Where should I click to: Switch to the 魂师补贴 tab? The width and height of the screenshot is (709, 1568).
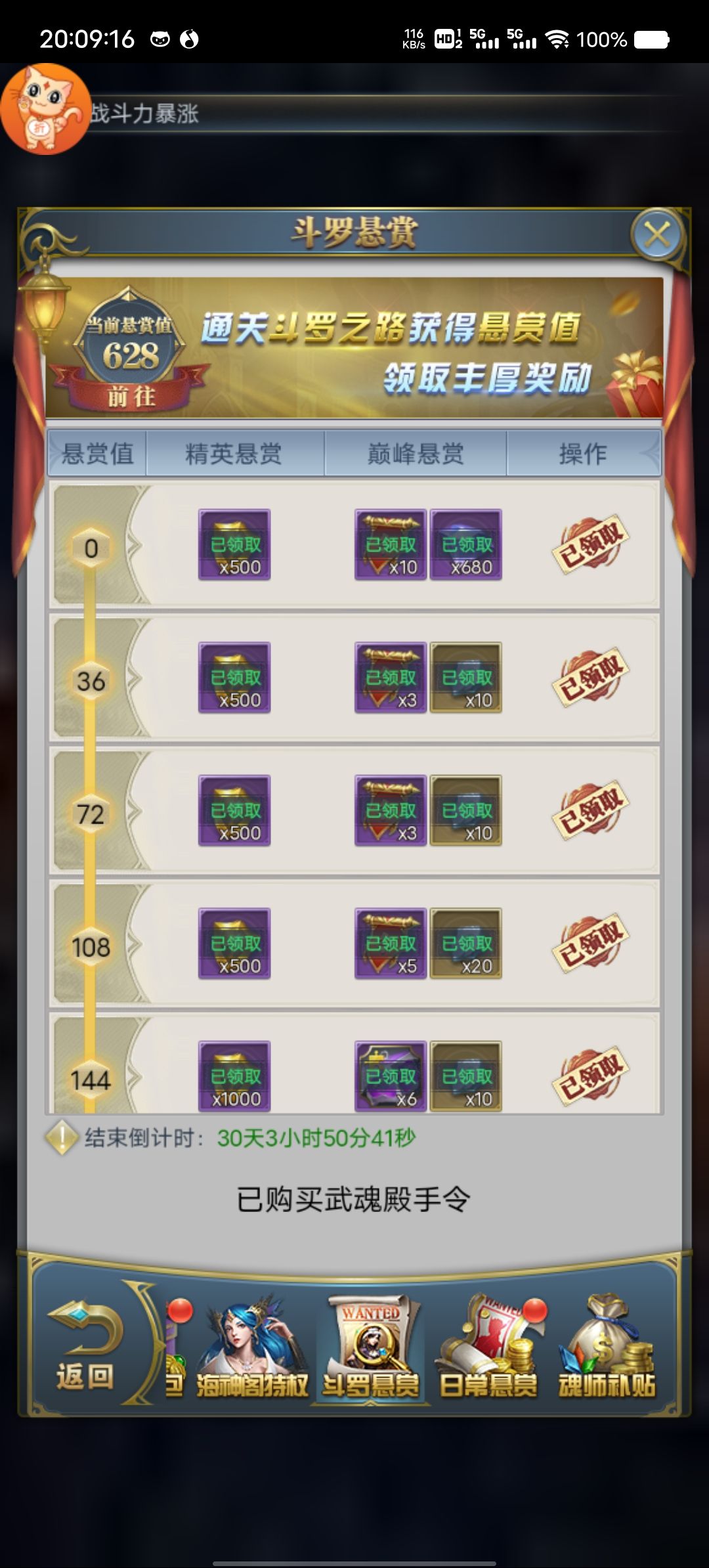click(607, 1347)
